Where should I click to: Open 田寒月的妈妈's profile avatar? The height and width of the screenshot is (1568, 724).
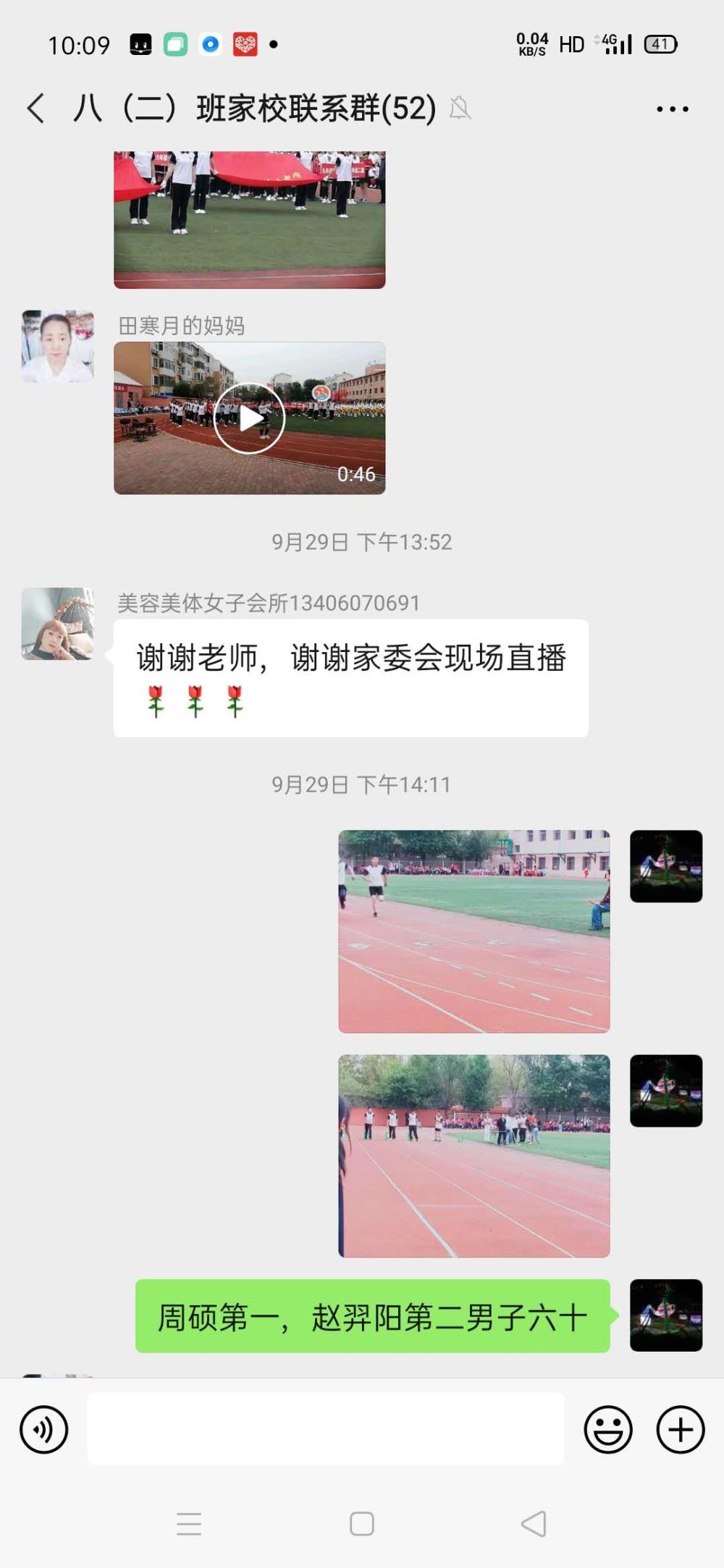[x=58, y=347]
